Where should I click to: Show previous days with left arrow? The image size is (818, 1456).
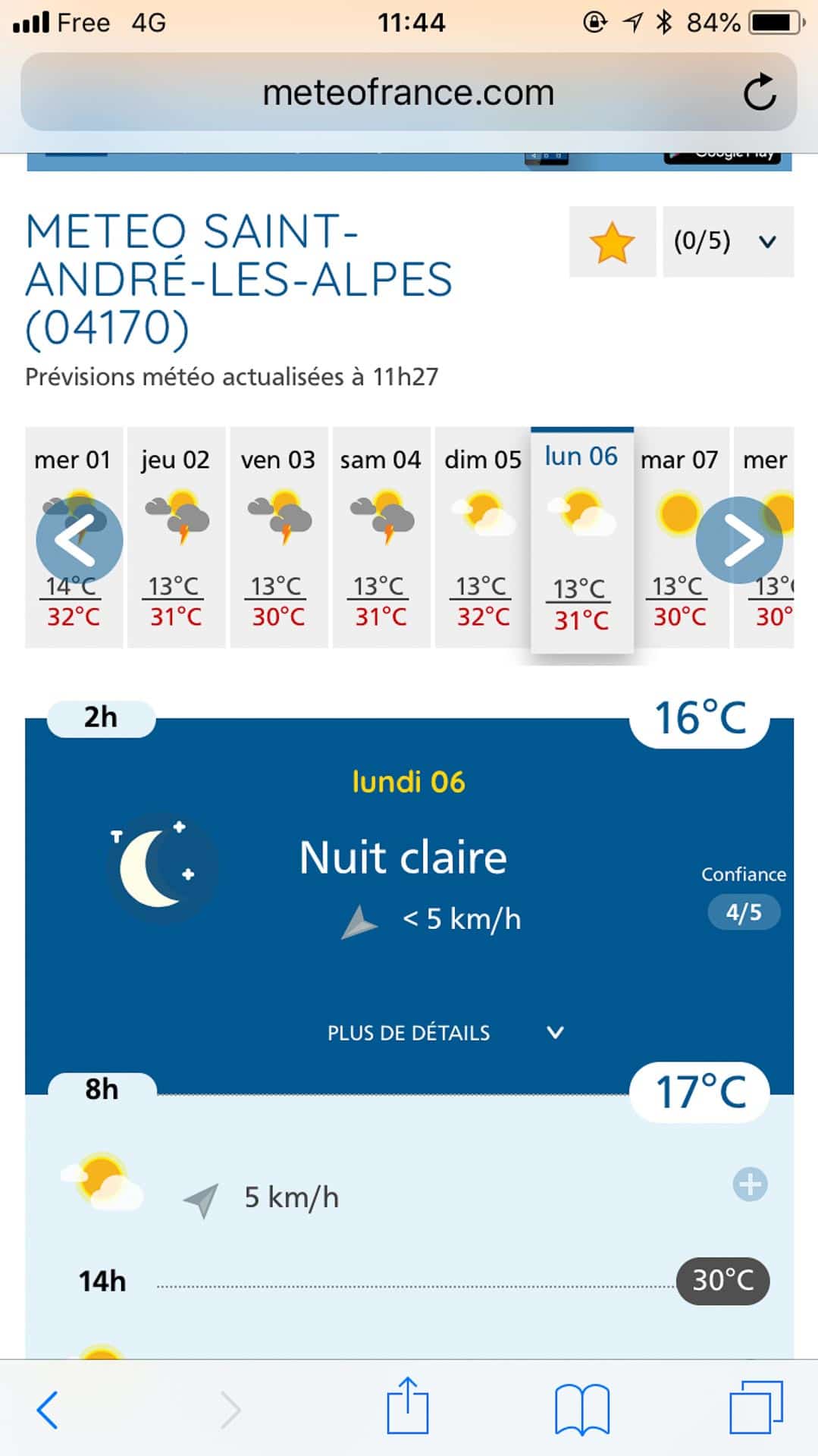coord(79,540)
